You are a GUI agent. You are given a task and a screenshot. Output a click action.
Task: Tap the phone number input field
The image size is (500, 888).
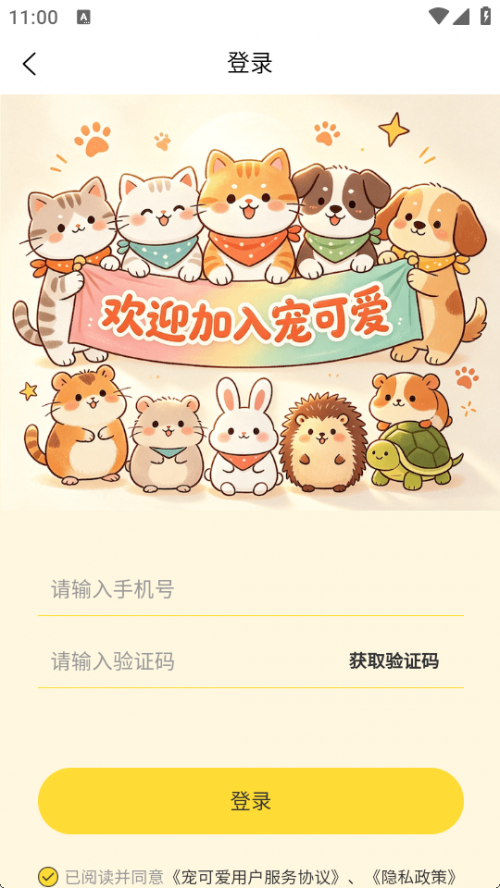(x=250, y=590)
